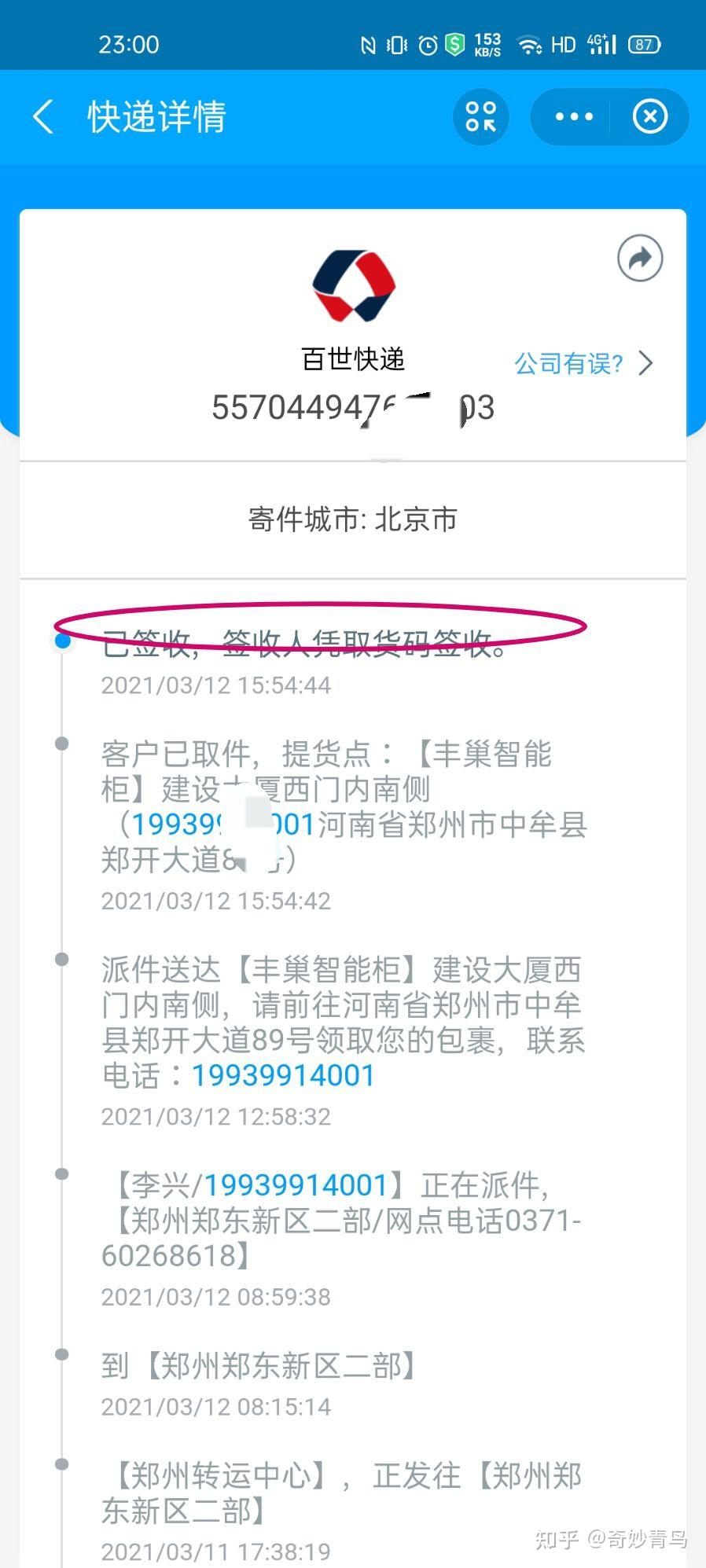Image resolution: width=706 pixels, height=1568 pixels.
Task: Share this express tracking detail
Action: [x=640, y=259]
